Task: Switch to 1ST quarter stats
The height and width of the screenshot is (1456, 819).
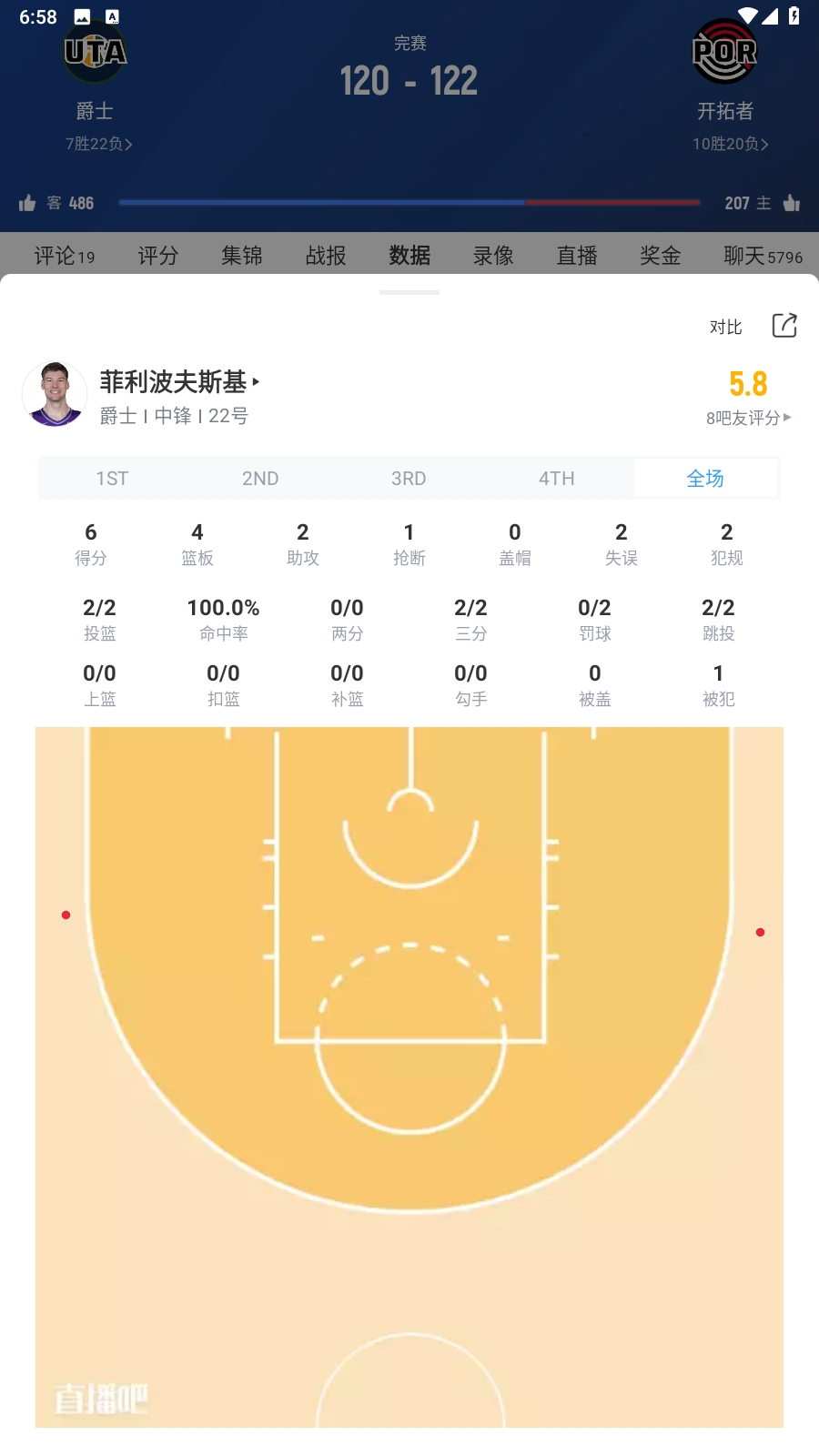Action: [x=112, y=479]
